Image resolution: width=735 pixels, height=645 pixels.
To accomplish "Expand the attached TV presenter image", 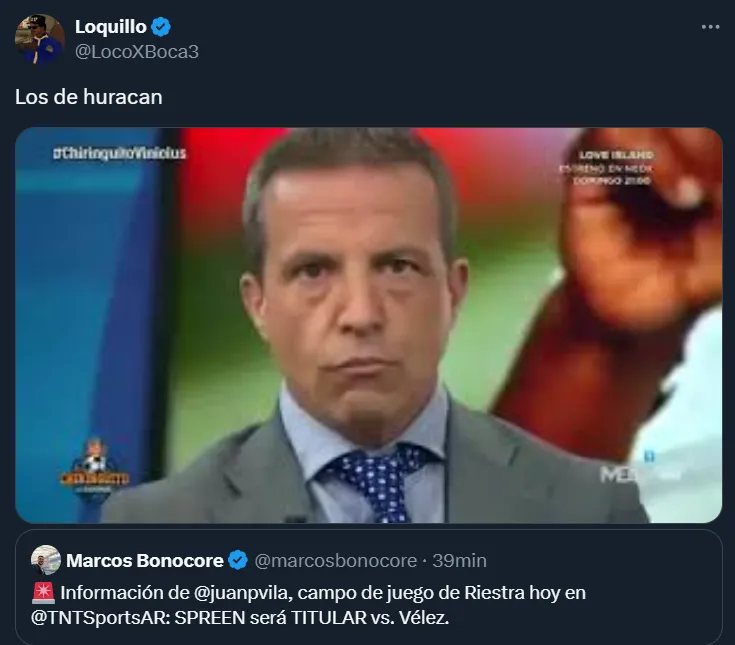I will click(368, 325).
